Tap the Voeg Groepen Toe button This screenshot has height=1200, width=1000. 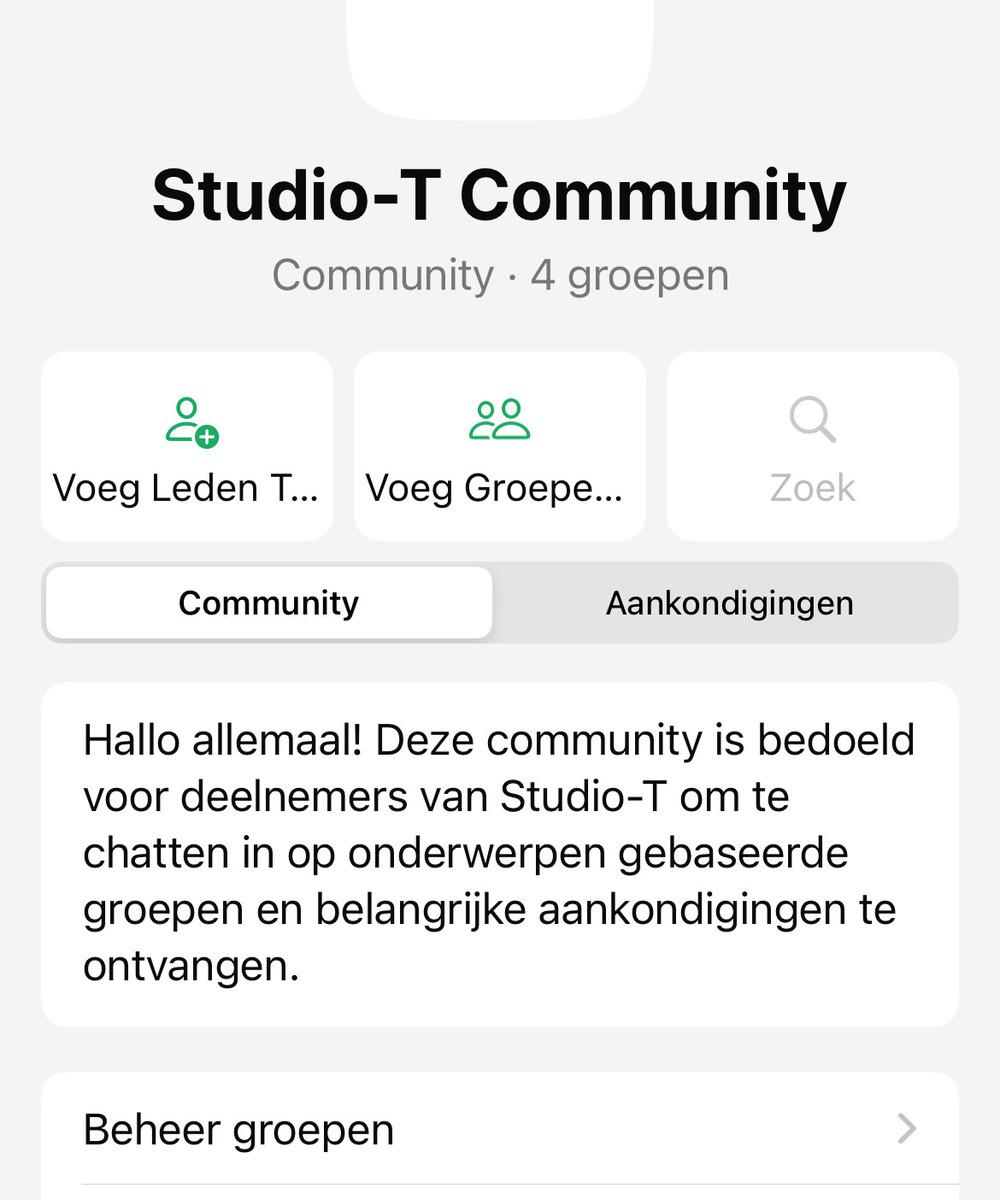coord(499,446)
